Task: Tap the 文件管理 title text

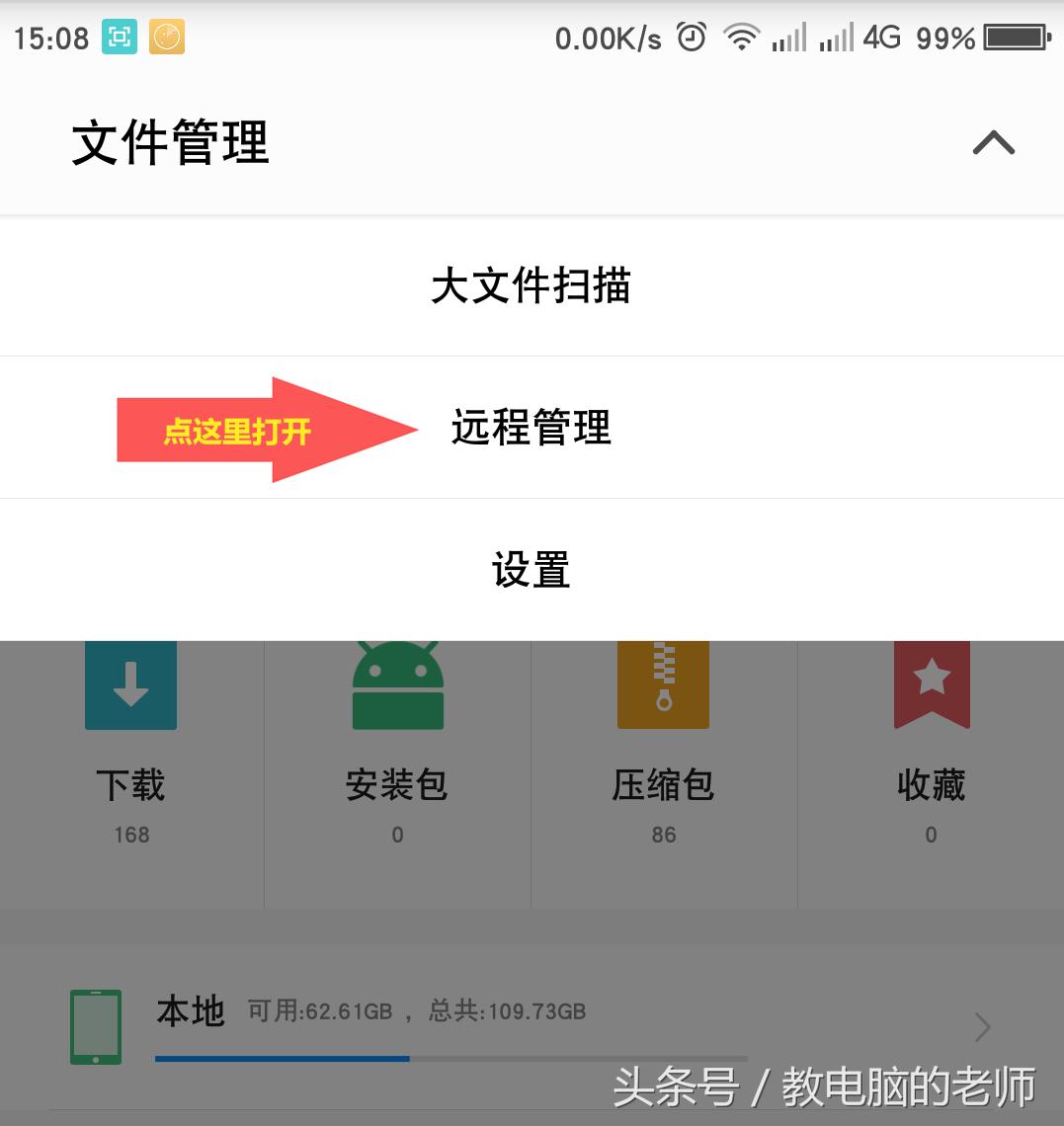Action: pos(169,143)
